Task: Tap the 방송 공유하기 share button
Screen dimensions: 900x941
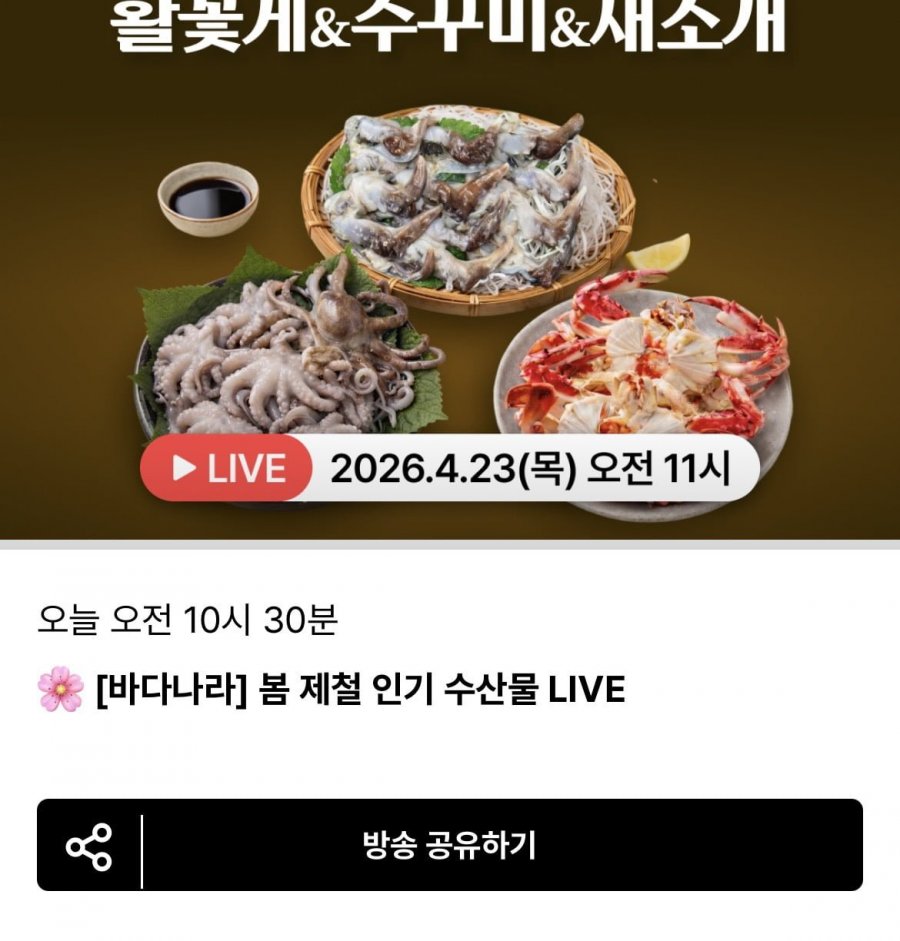Action: [450, 845]
